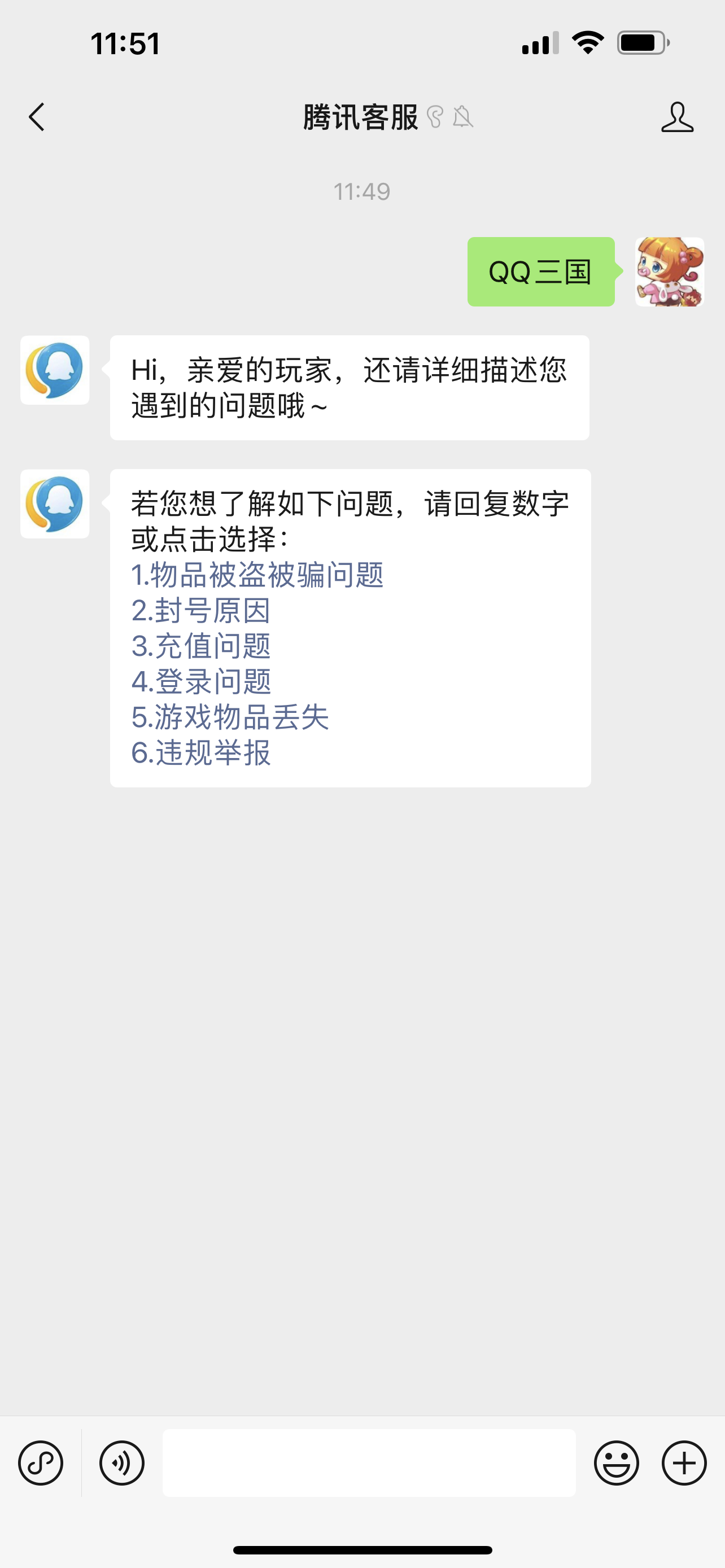Open my own cartoon avatar profile
The height and width of the screenshot is (1568, 725).
670,271
